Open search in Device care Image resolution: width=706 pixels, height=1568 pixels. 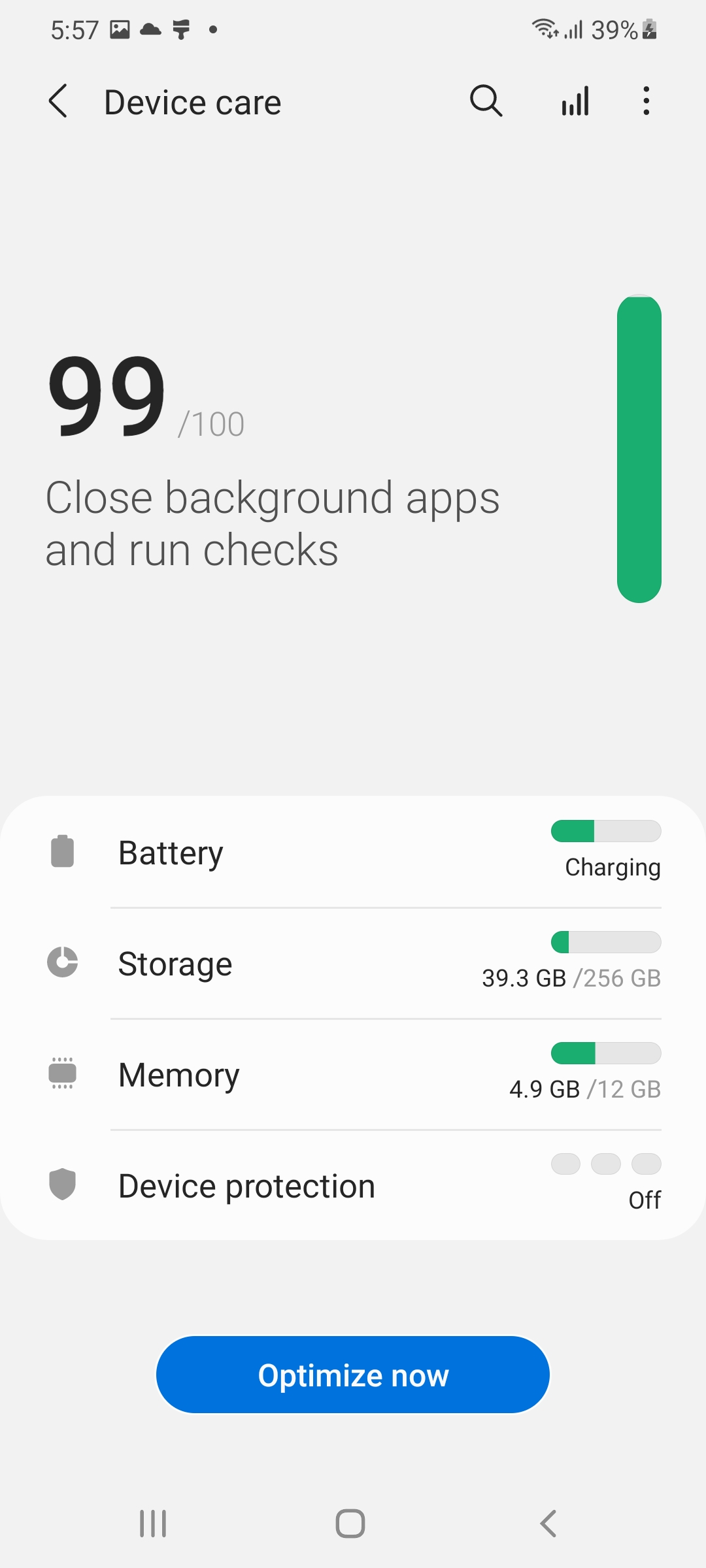point(486,101)
